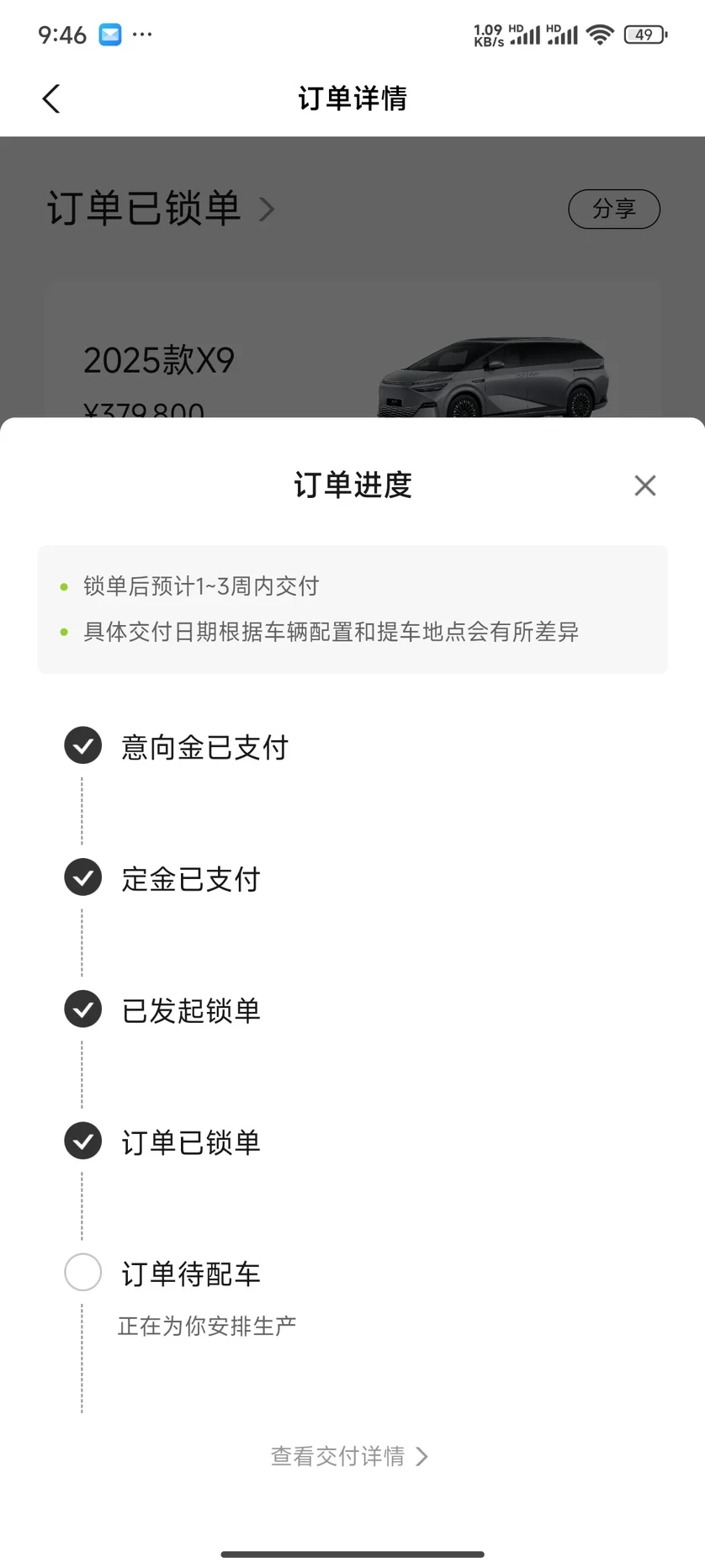705x1568 pixels.
Task: Close the 订单进度 bottom sheet
Action: [645, 485]
